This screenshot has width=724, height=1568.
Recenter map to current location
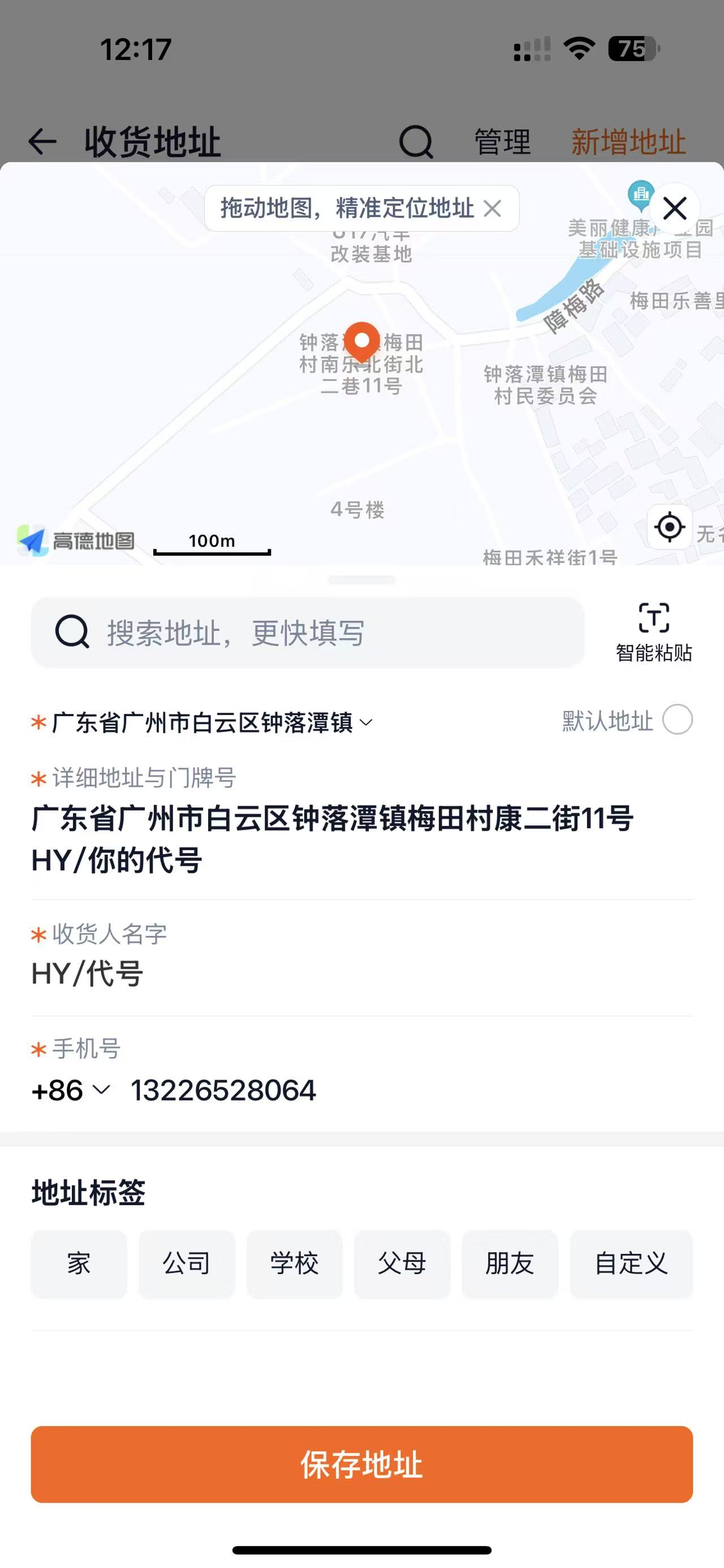click(x=669, y=527)
